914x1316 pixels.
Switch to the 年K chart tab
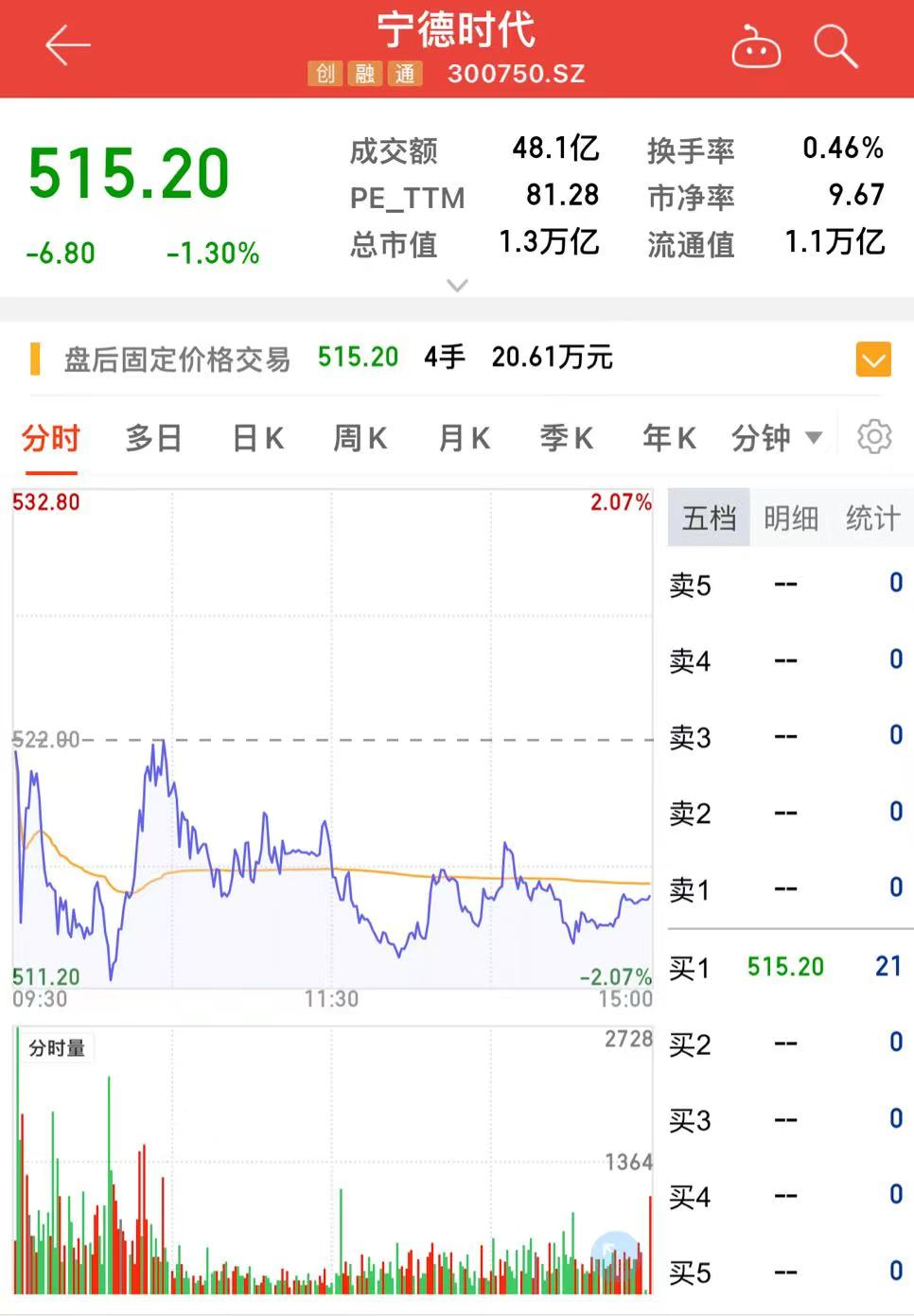(x=669, y=438)
